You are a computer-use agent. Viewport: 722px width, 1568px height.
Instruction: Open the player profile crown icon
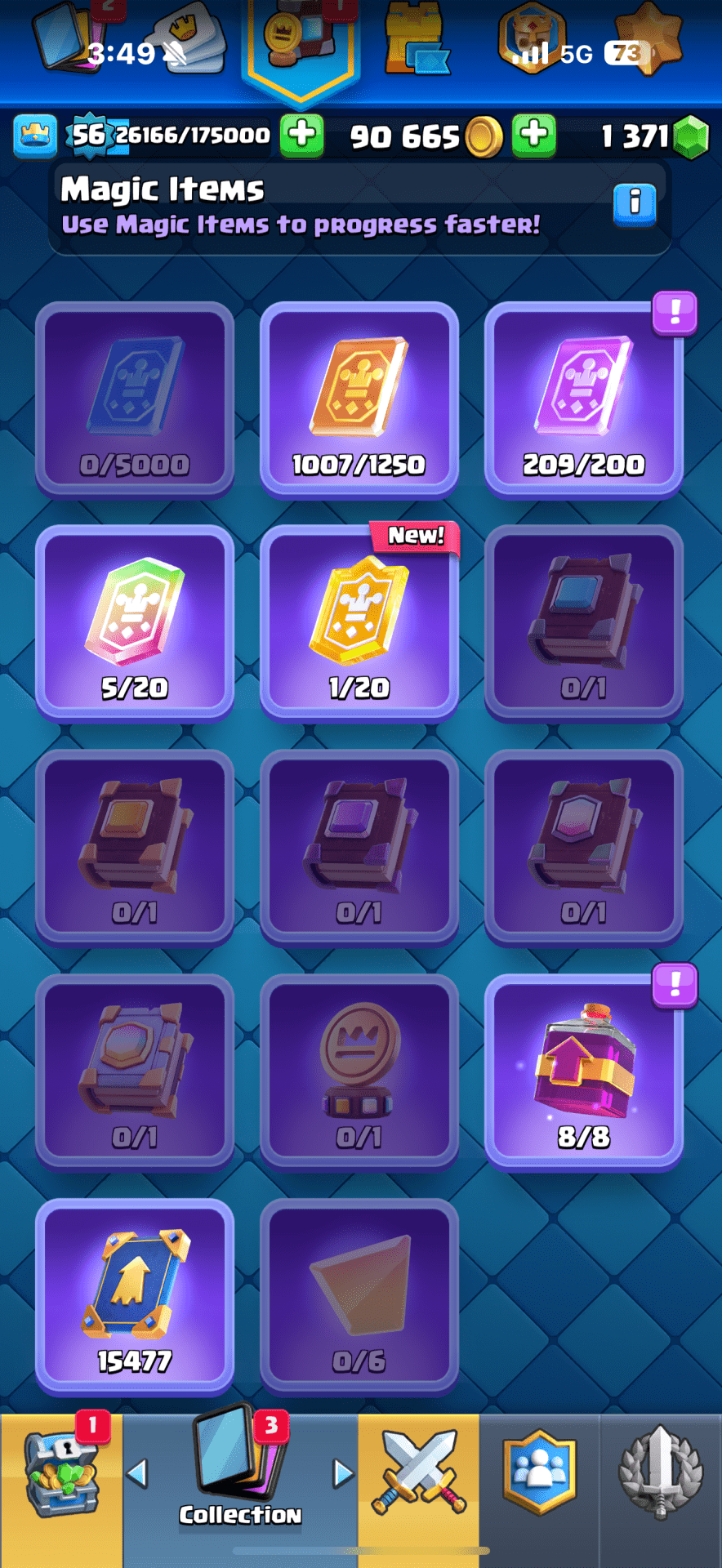tap(35, 136)
